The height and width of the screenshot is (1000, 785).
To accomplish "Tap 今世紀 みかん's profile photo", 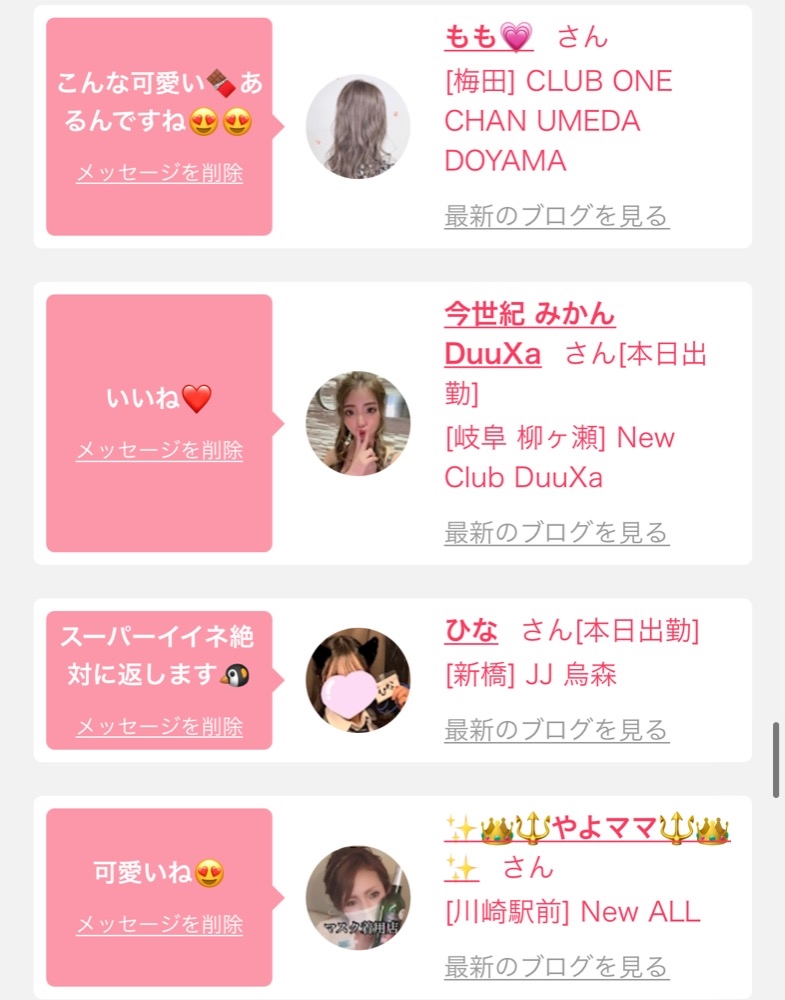I will click(358, 423).
